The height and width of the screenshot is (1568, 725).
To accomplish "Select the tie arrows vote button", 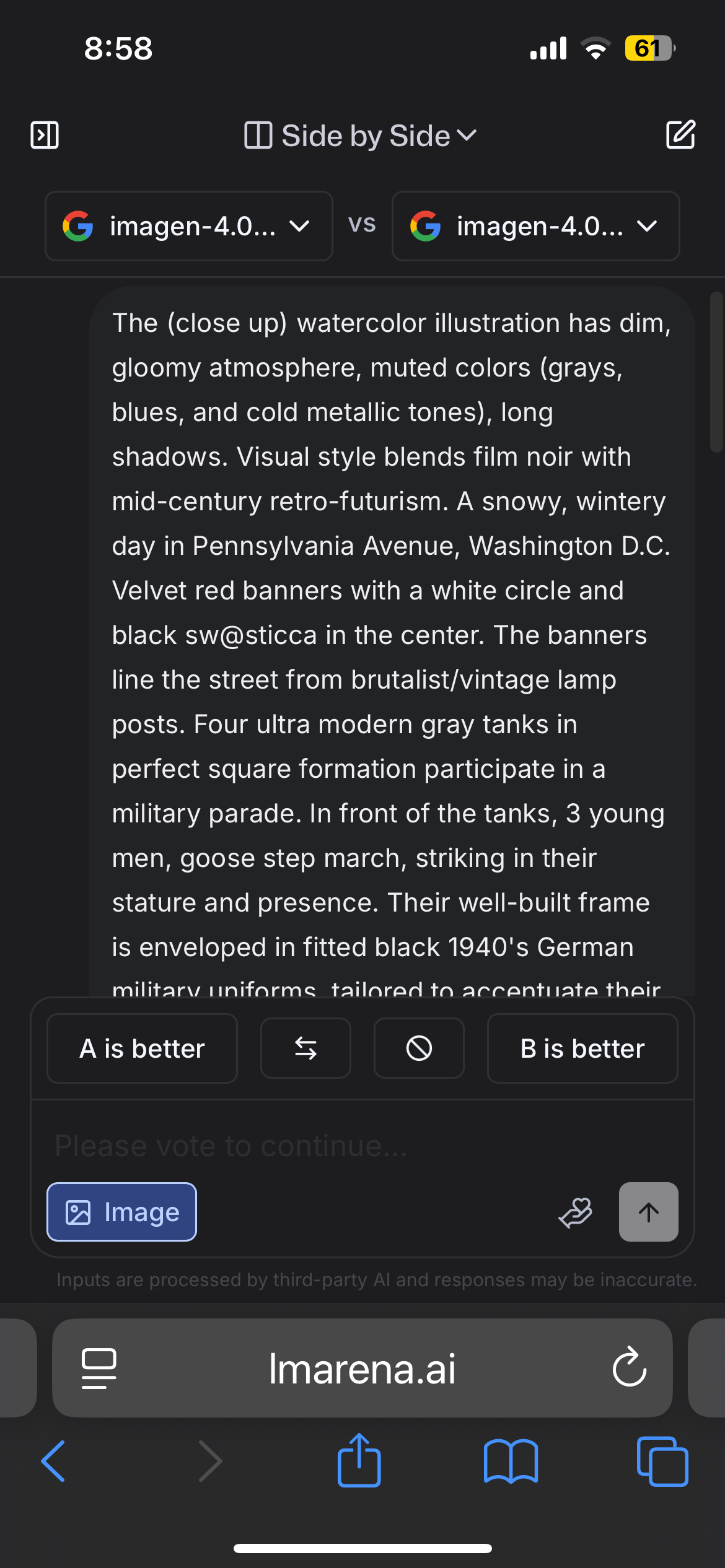I will coord(305,1048).
